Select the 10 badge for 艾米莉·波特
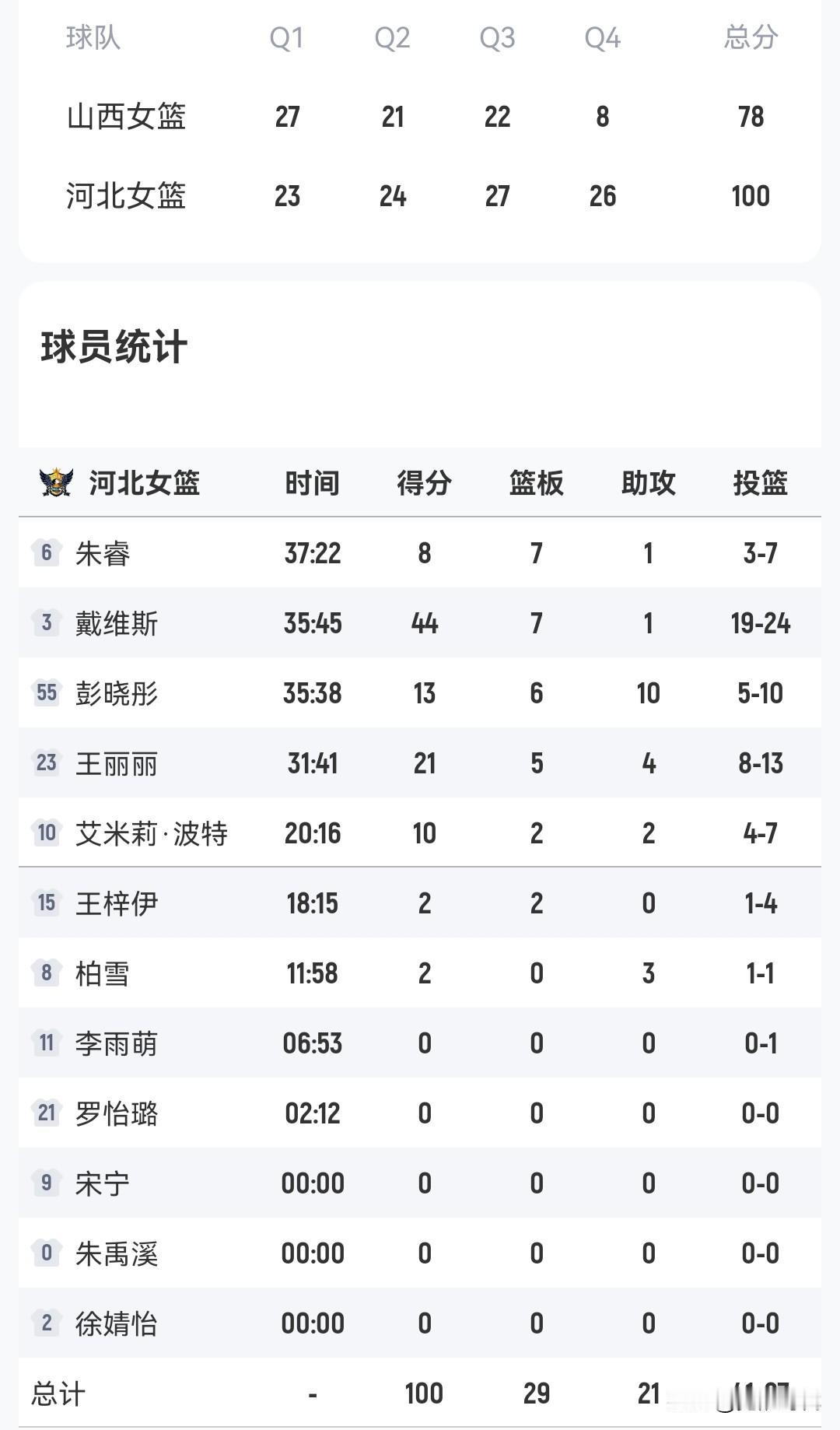This screenshot has width=840, height=1430. [x=45, y=833]
